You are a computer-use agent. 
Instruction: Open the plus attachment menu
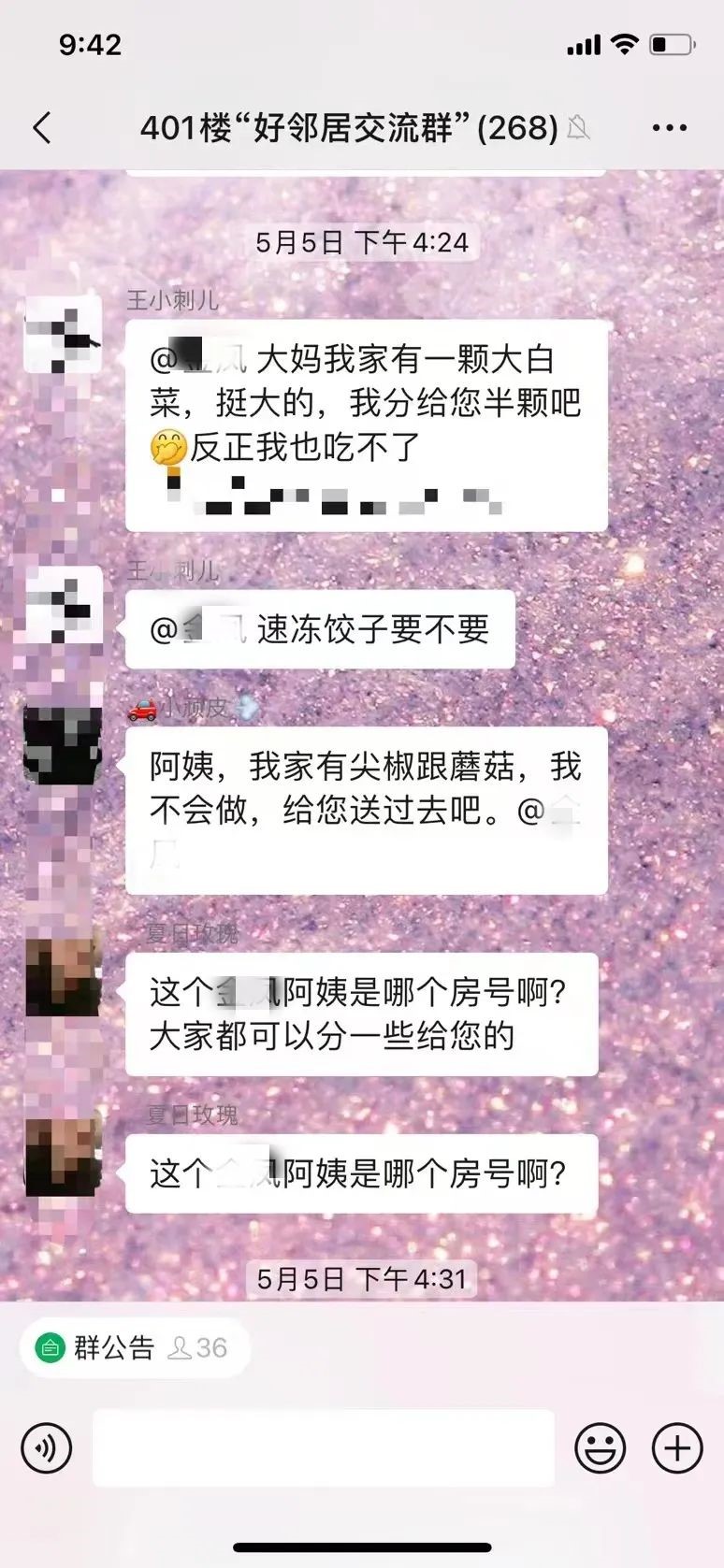click(676, 1448)
